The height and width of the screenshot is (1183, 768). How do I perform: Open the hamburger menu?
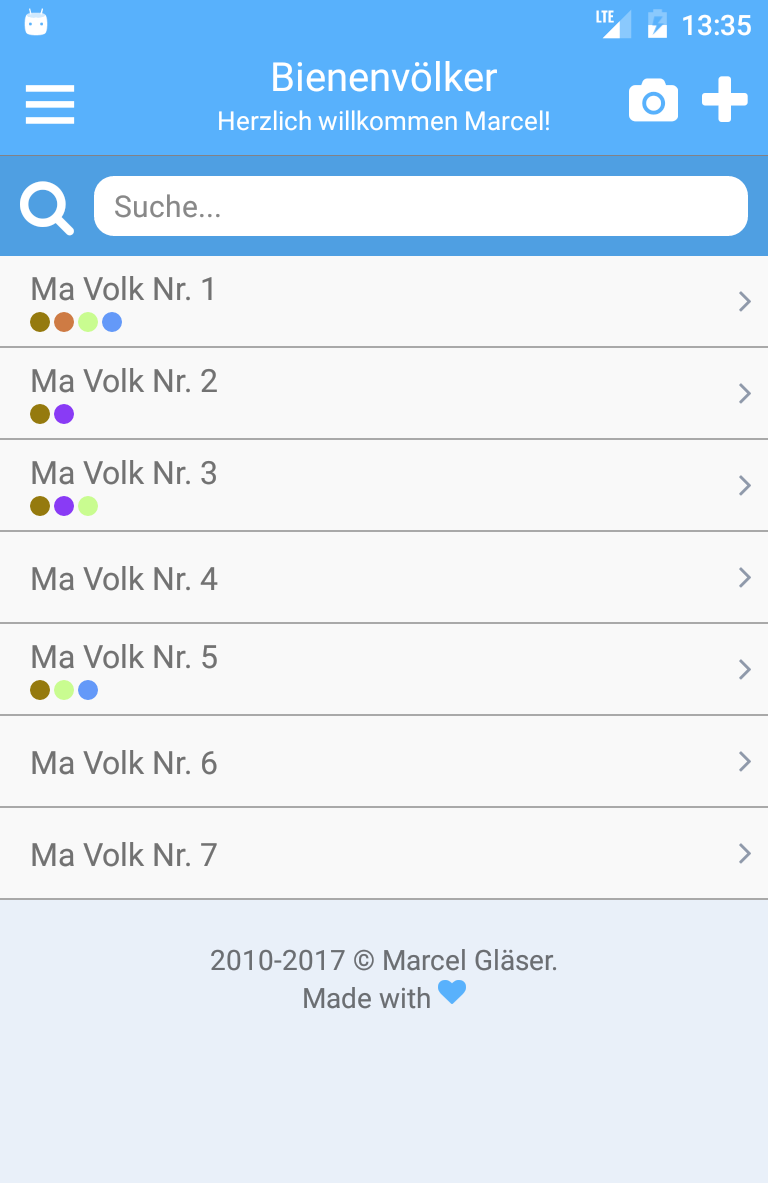(x=50, y=103)
